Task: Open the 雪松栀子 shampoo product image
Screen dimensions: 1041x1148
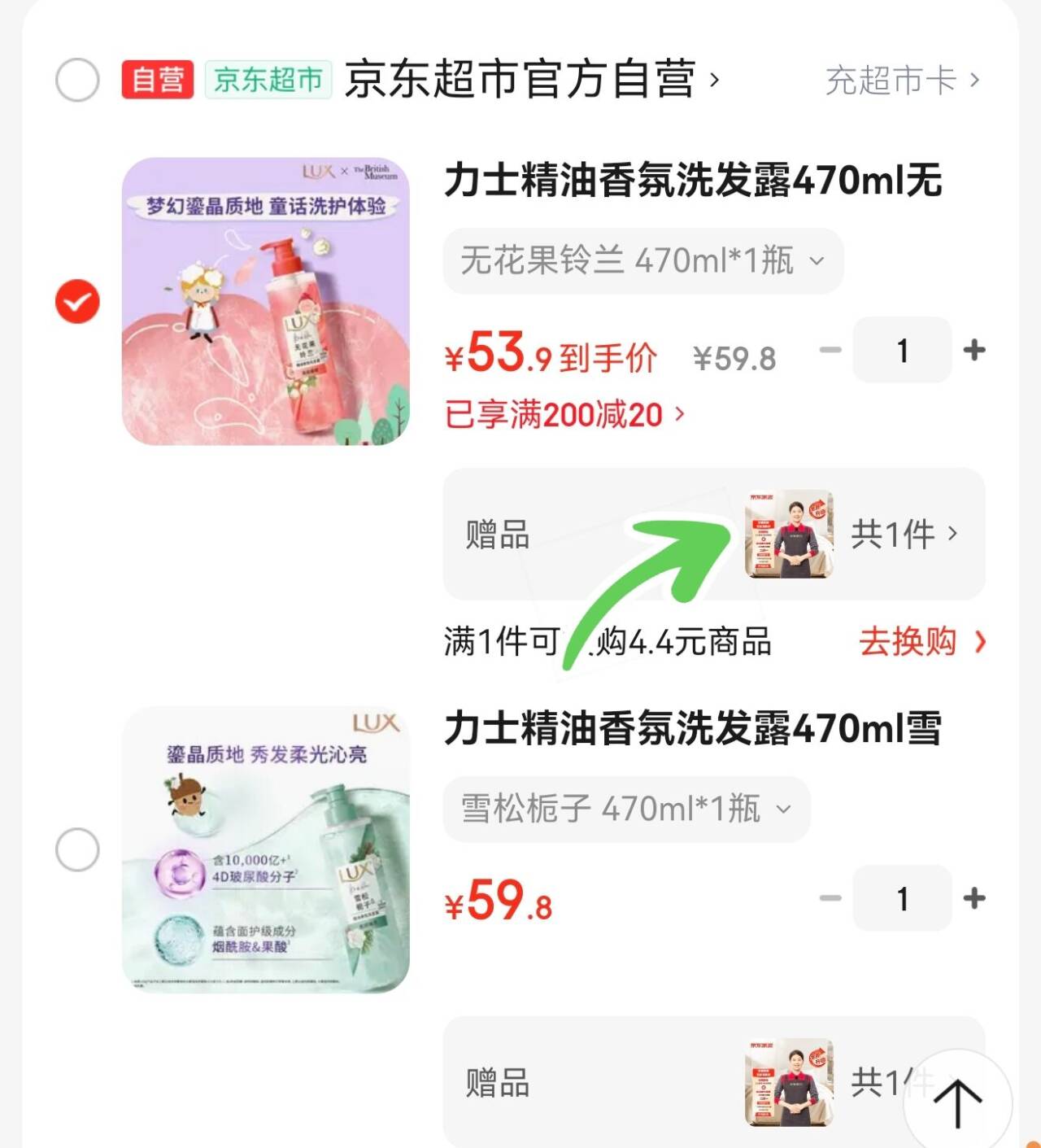Action: (266, 849)
